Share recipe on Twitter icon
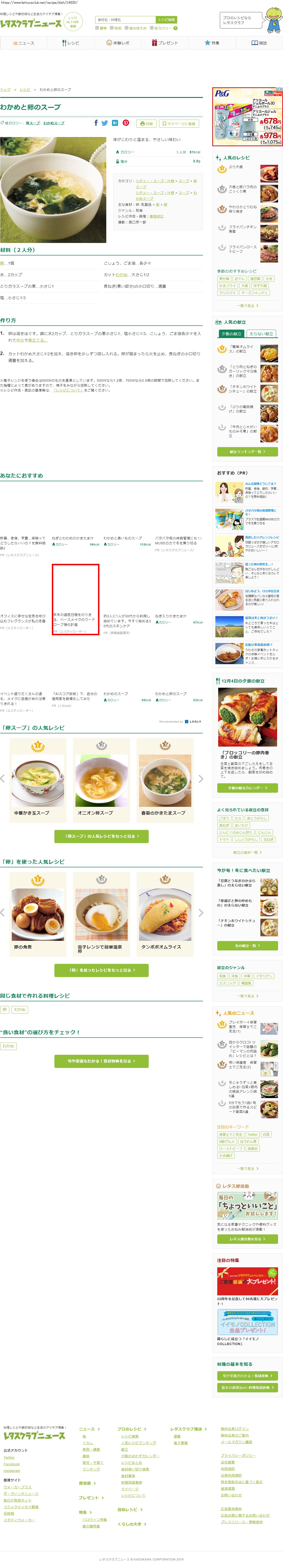 (x=105, y=123)
